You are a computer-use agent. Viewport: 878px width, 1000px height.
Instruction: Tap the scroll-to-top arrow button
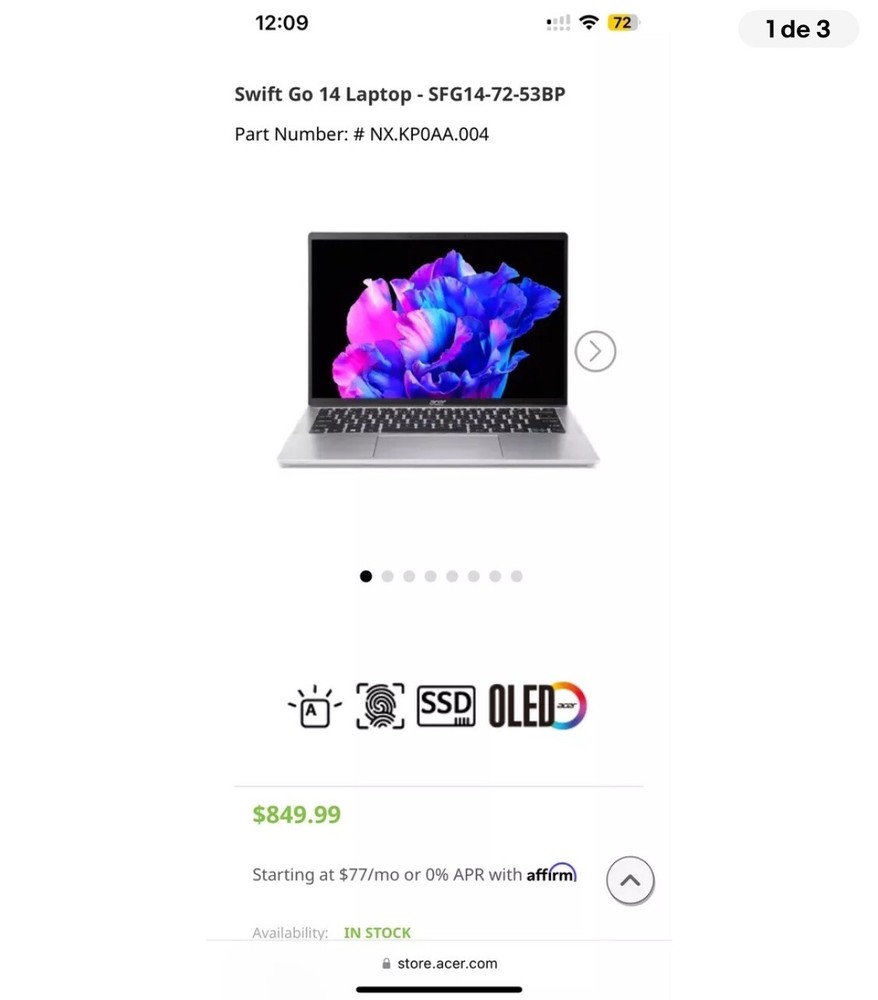coord(630,881)
